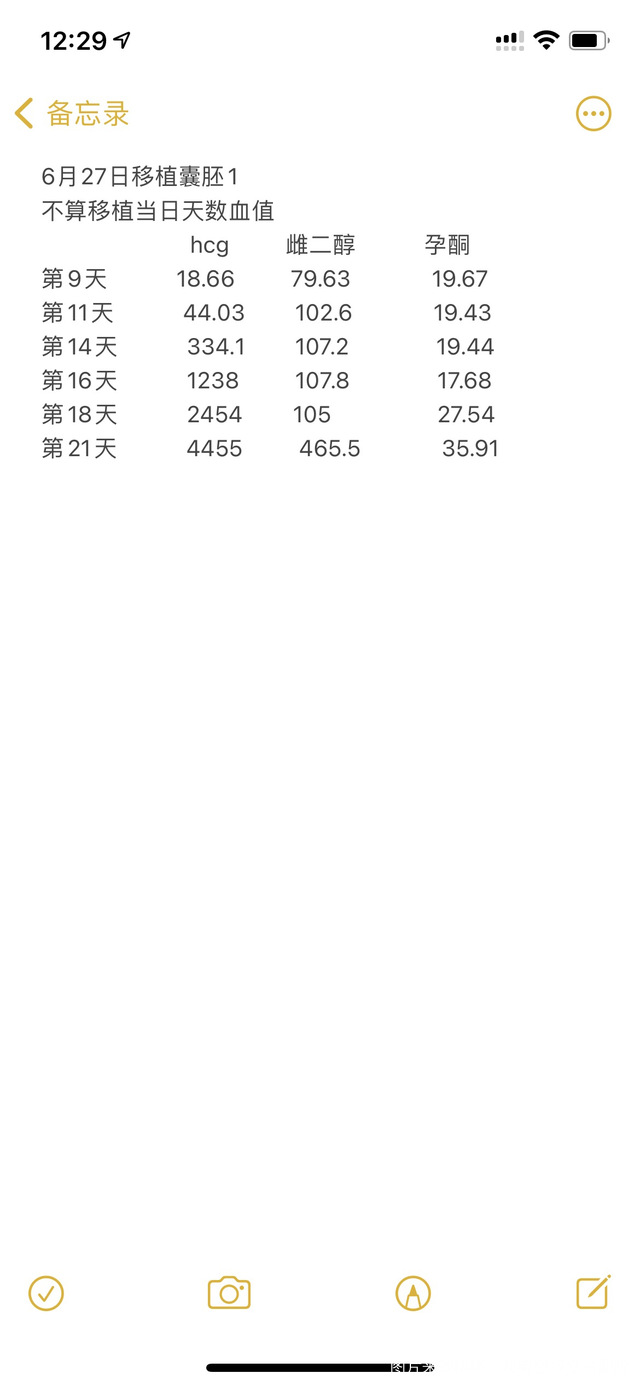Go back to the 备忘录 list
640x1385 pixels.
coord(72,114)
